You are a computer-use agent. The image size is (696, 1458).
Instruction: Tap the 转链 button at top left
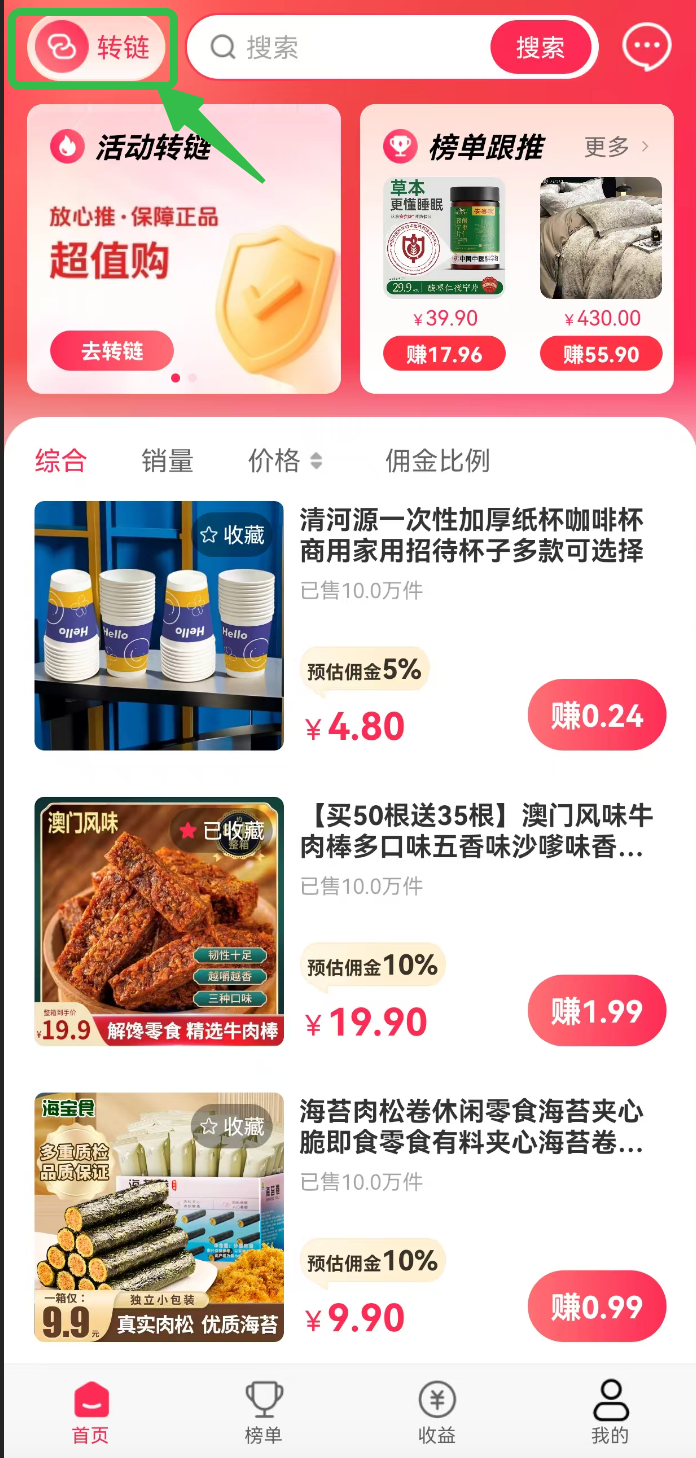(x=93, y=47)
